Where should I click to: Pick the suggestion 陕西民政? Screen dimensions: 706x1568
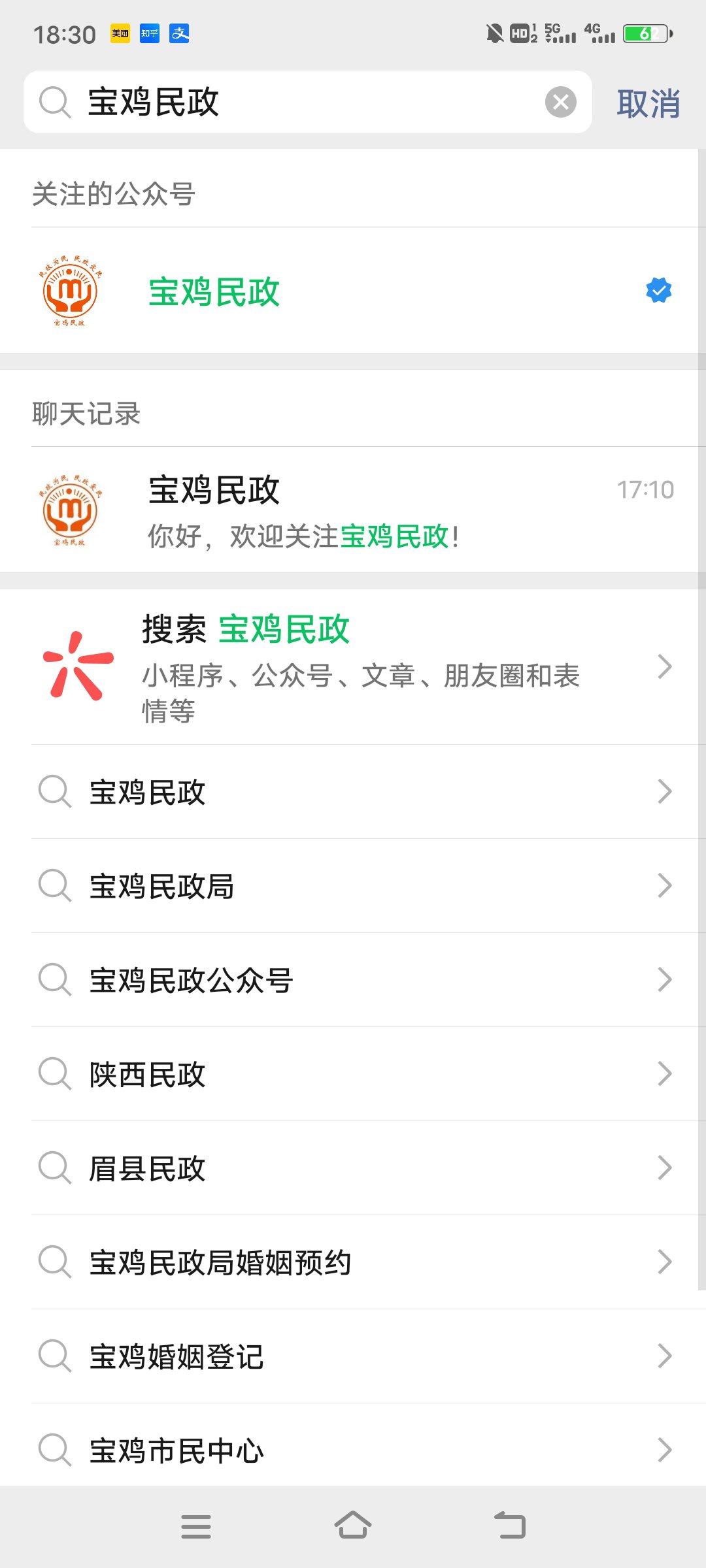(x=353, y=1074)
